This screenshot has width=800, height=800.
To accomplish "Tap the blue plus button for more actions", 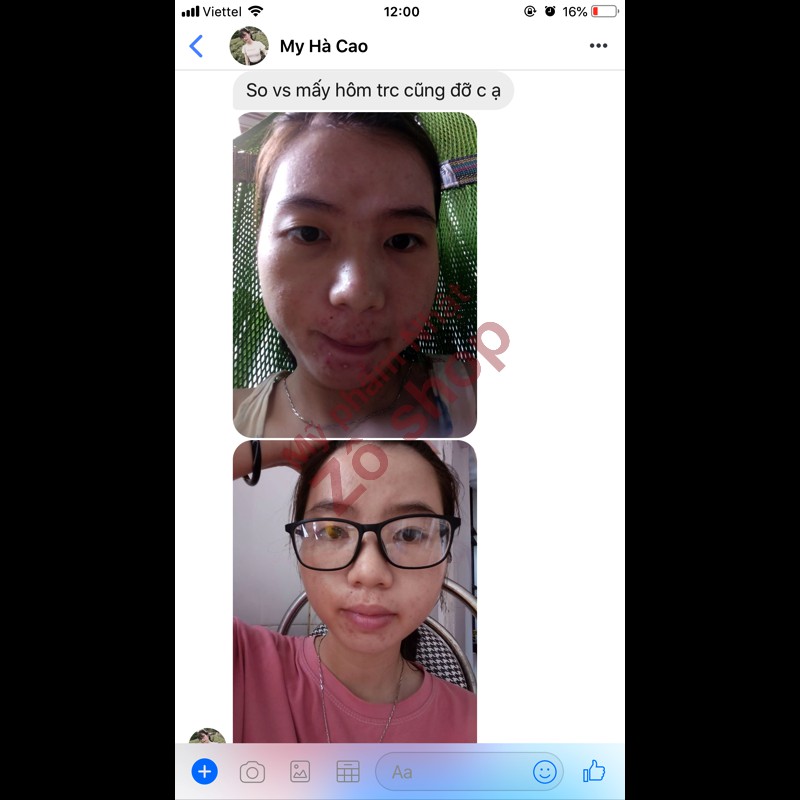I will [204, 771].
